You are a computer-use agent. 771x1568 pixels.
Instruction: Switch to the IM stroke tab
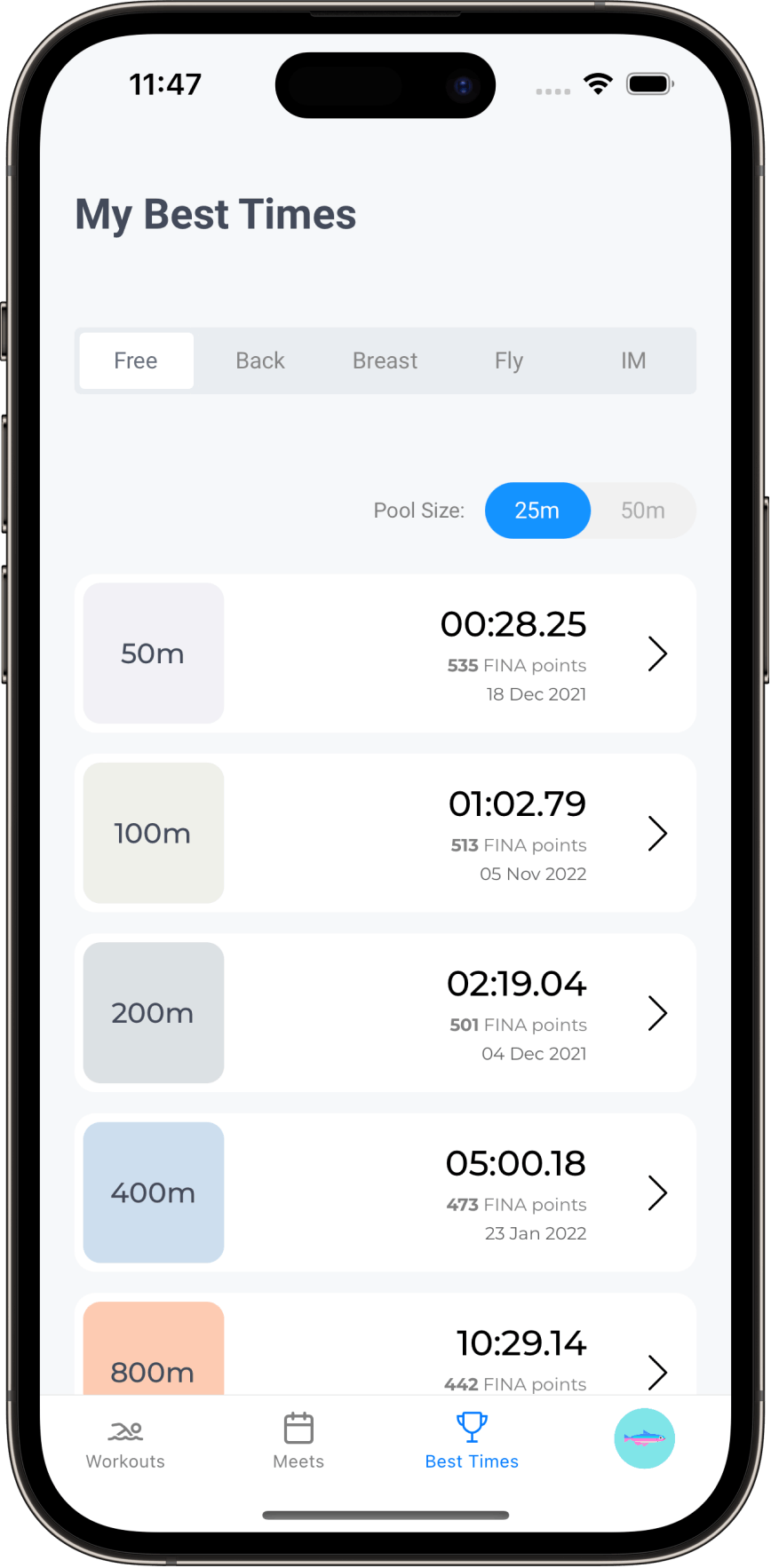tap(633, 360)
